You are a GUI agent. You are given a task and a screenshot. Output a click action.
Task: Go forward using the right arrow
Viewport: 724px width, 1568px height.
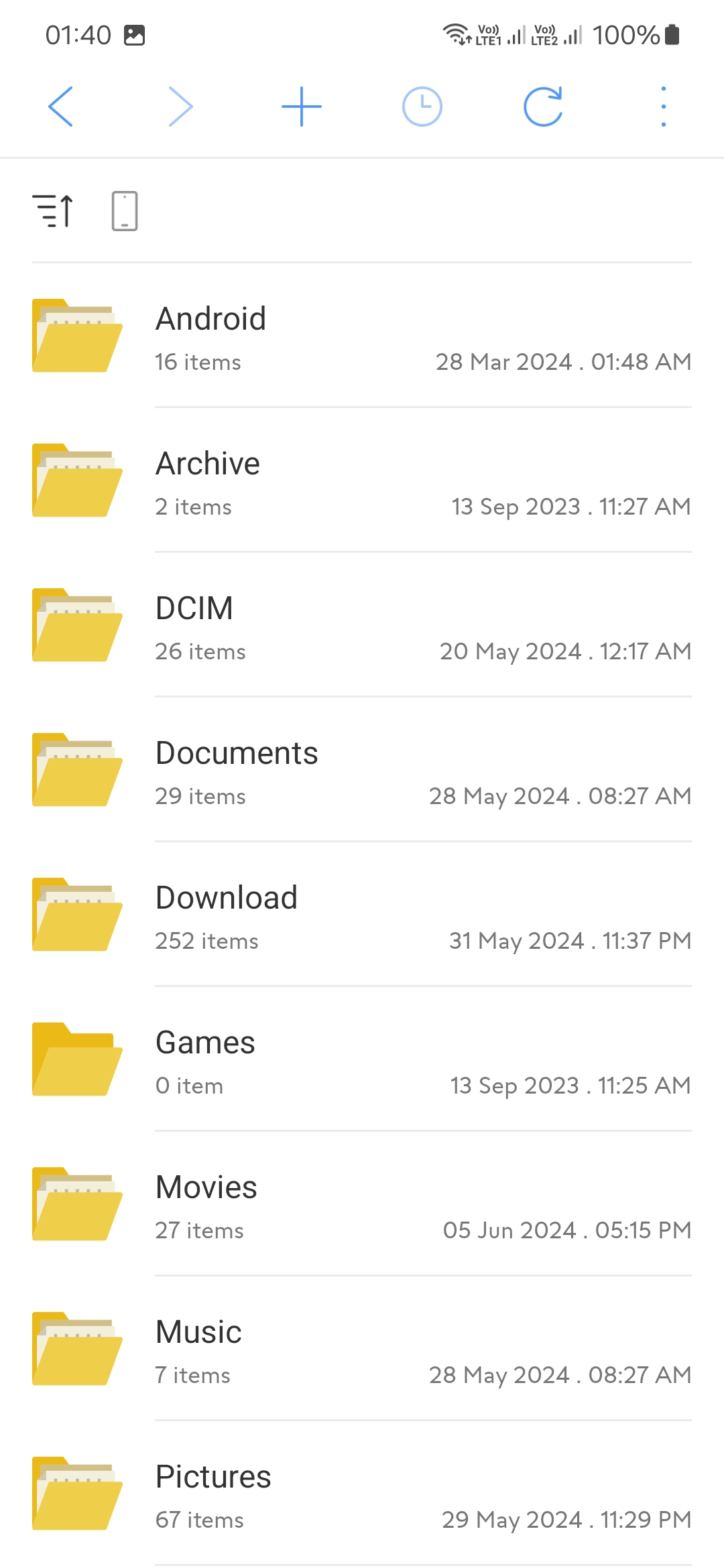181,107
